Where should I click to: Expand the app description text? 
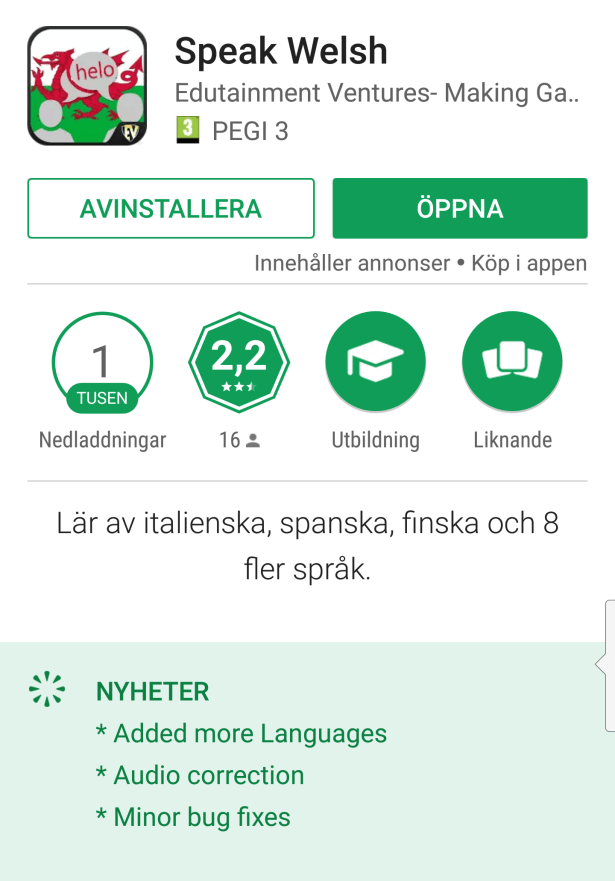pos(307,547)
